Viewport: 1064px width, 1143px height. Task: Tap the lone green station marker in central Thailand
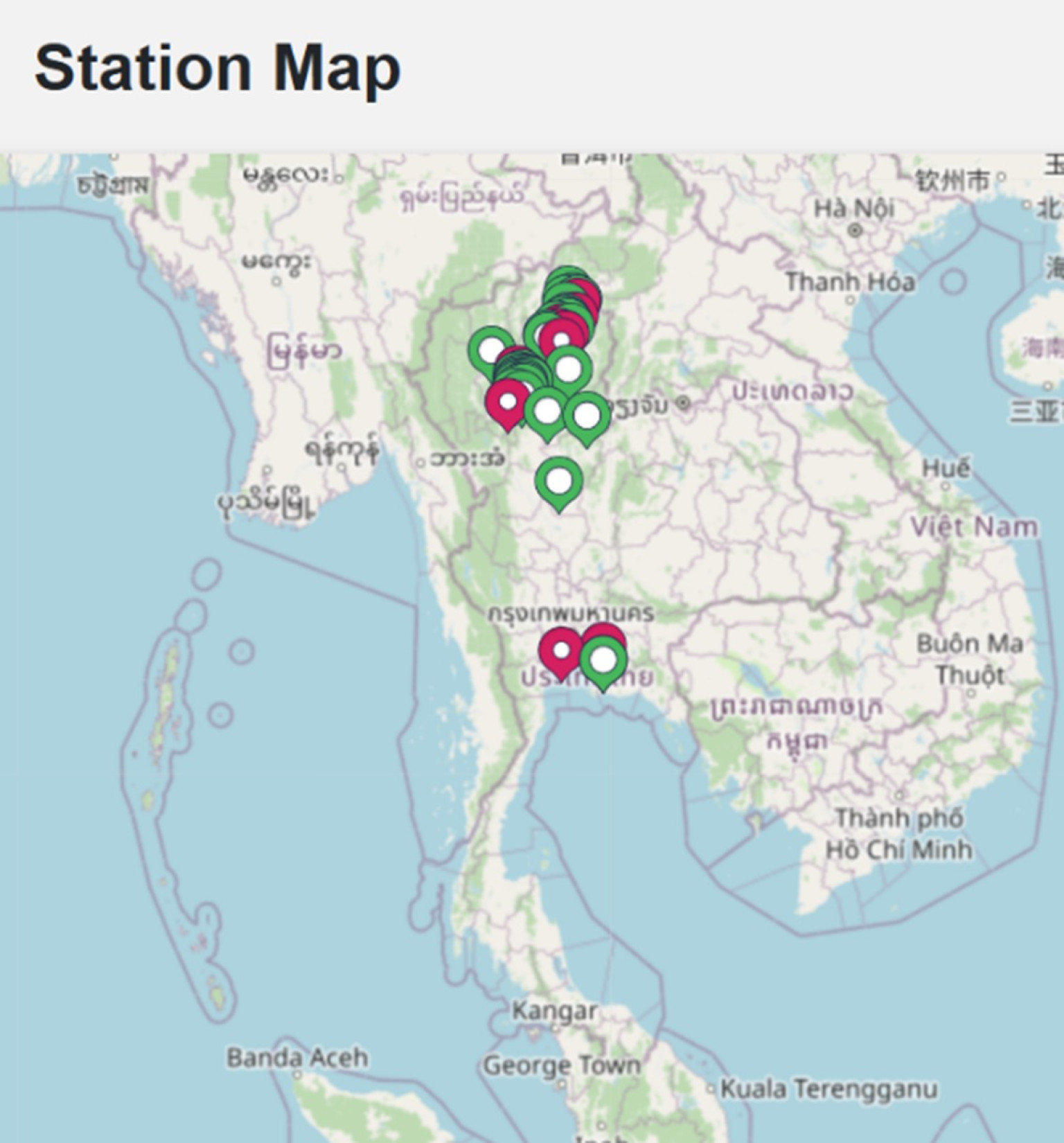click(x=559, y=481)
